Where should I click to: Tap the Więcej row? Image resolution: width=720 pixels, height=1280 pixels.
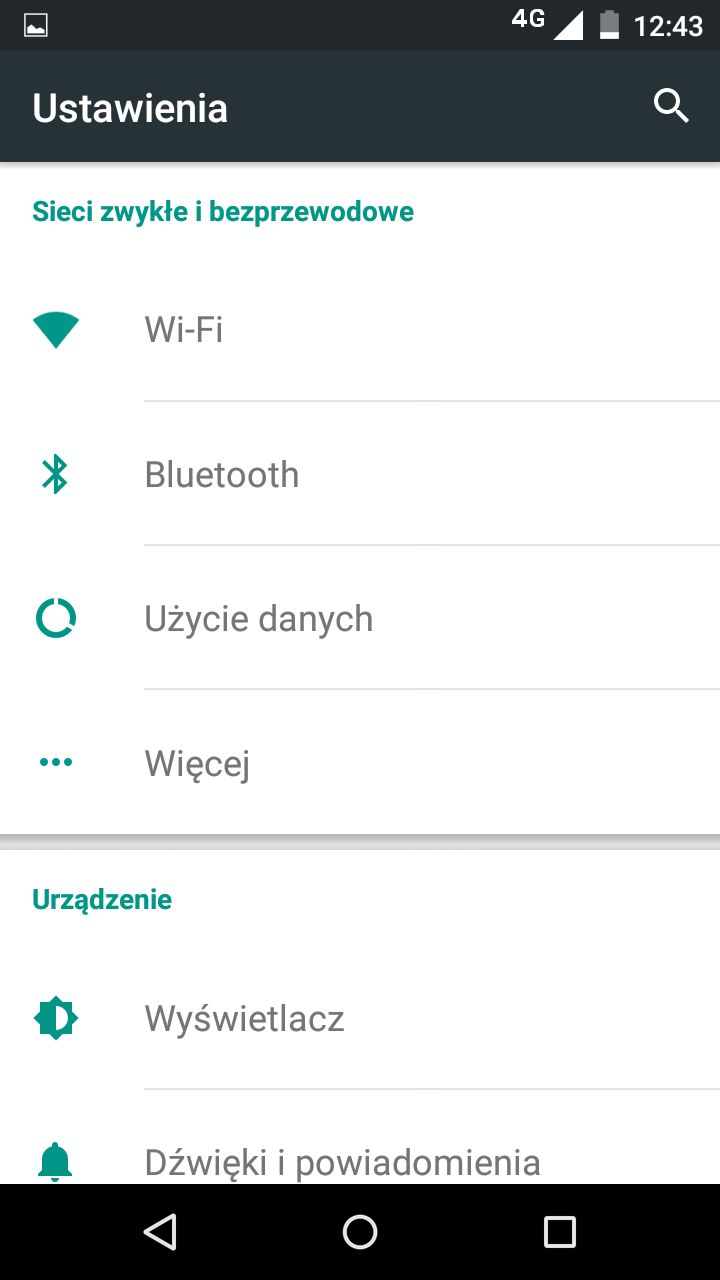(360, 762)
